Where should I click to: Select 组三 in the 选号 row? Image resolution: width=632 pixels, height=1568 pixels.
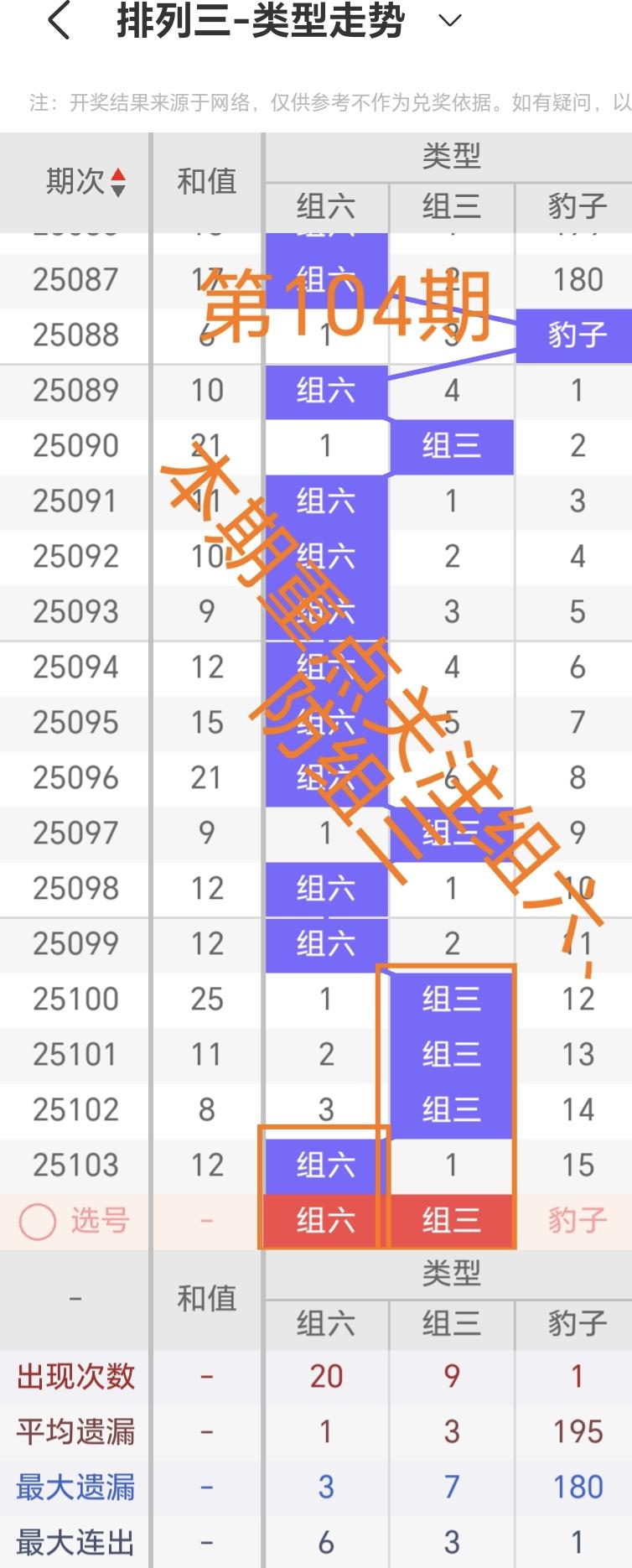tap(452, 1221)
